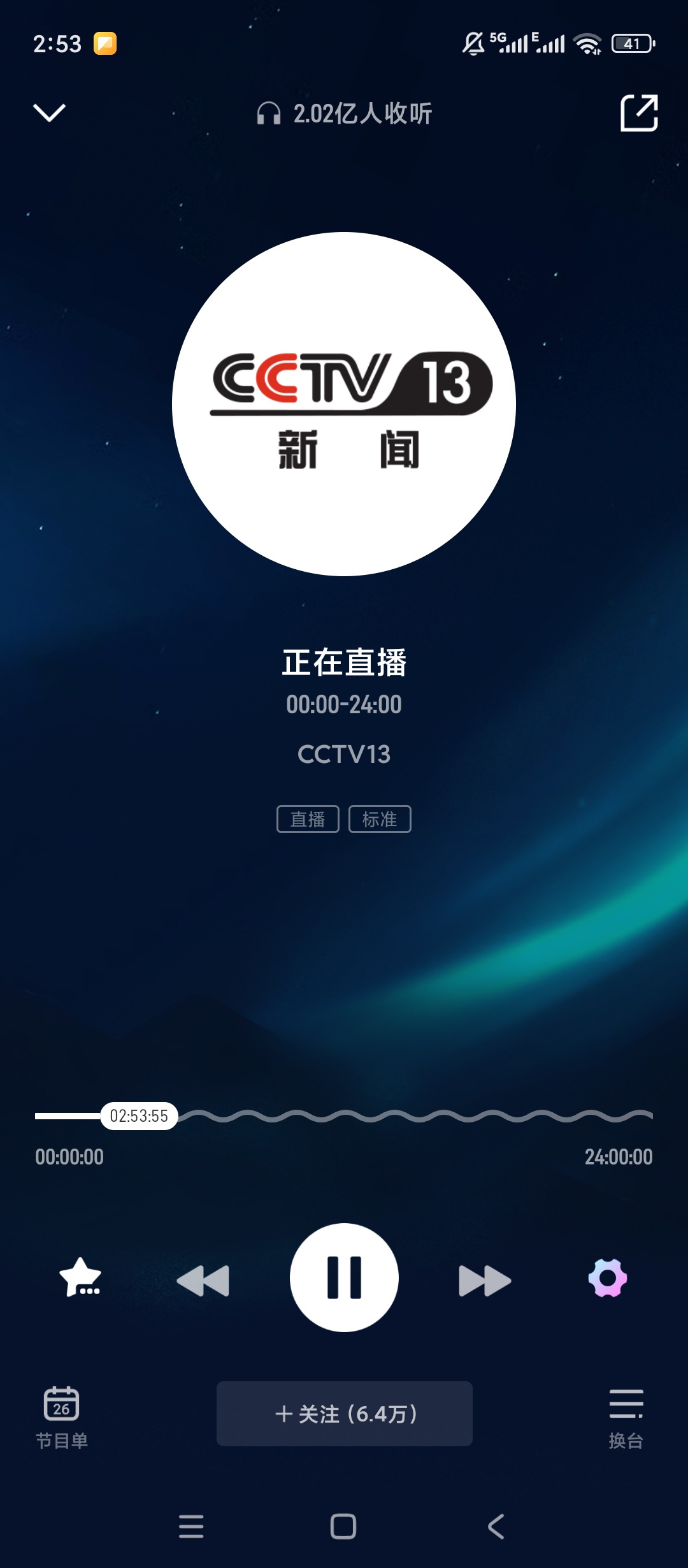The width and height of the screenshot is (688, 1568).
Task: Open 换台 to switch channels
Action: point(626,1418)
